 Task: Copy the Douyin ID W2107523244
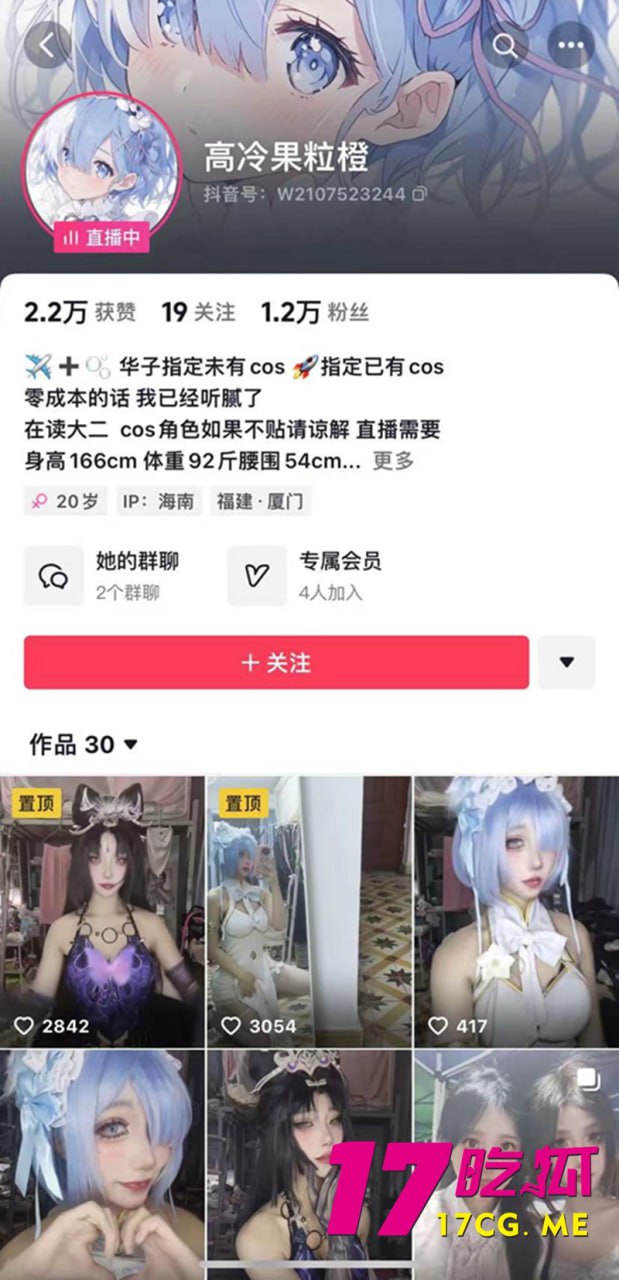click(420, 194)
